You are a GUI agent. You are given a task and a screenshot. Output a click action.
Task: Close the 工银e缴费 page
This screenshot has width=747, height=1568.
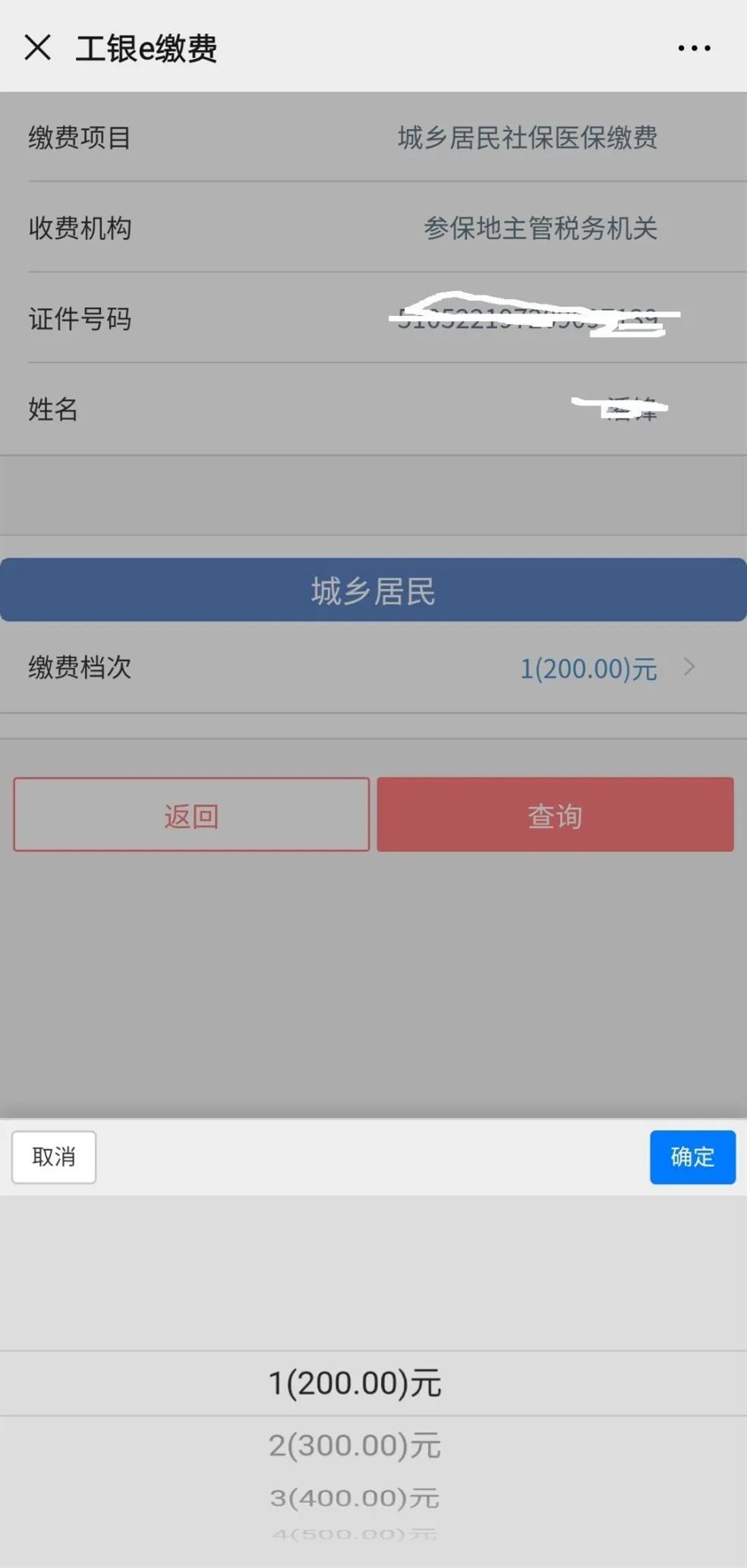tap(37, 47)
